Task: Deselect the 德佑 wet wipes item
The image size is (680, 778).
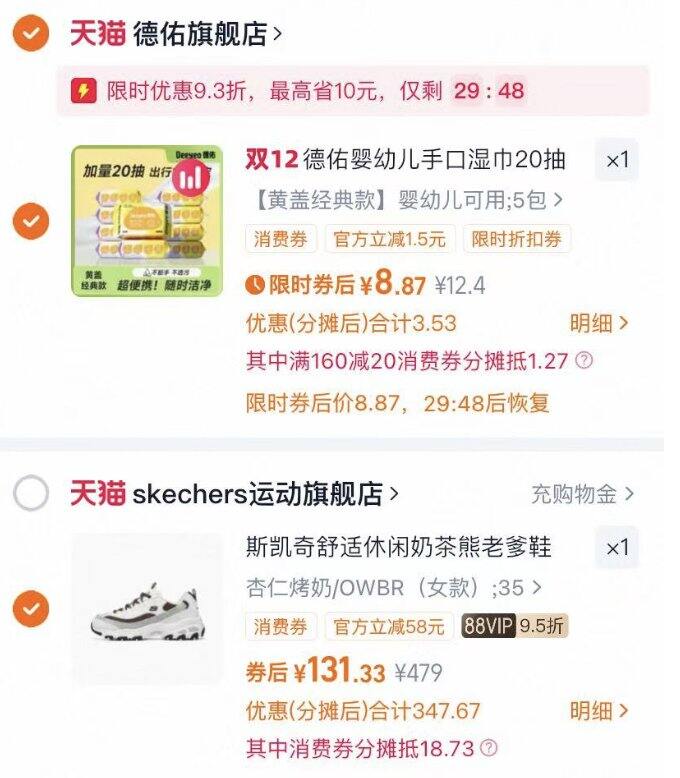Action: pos(31,221)
